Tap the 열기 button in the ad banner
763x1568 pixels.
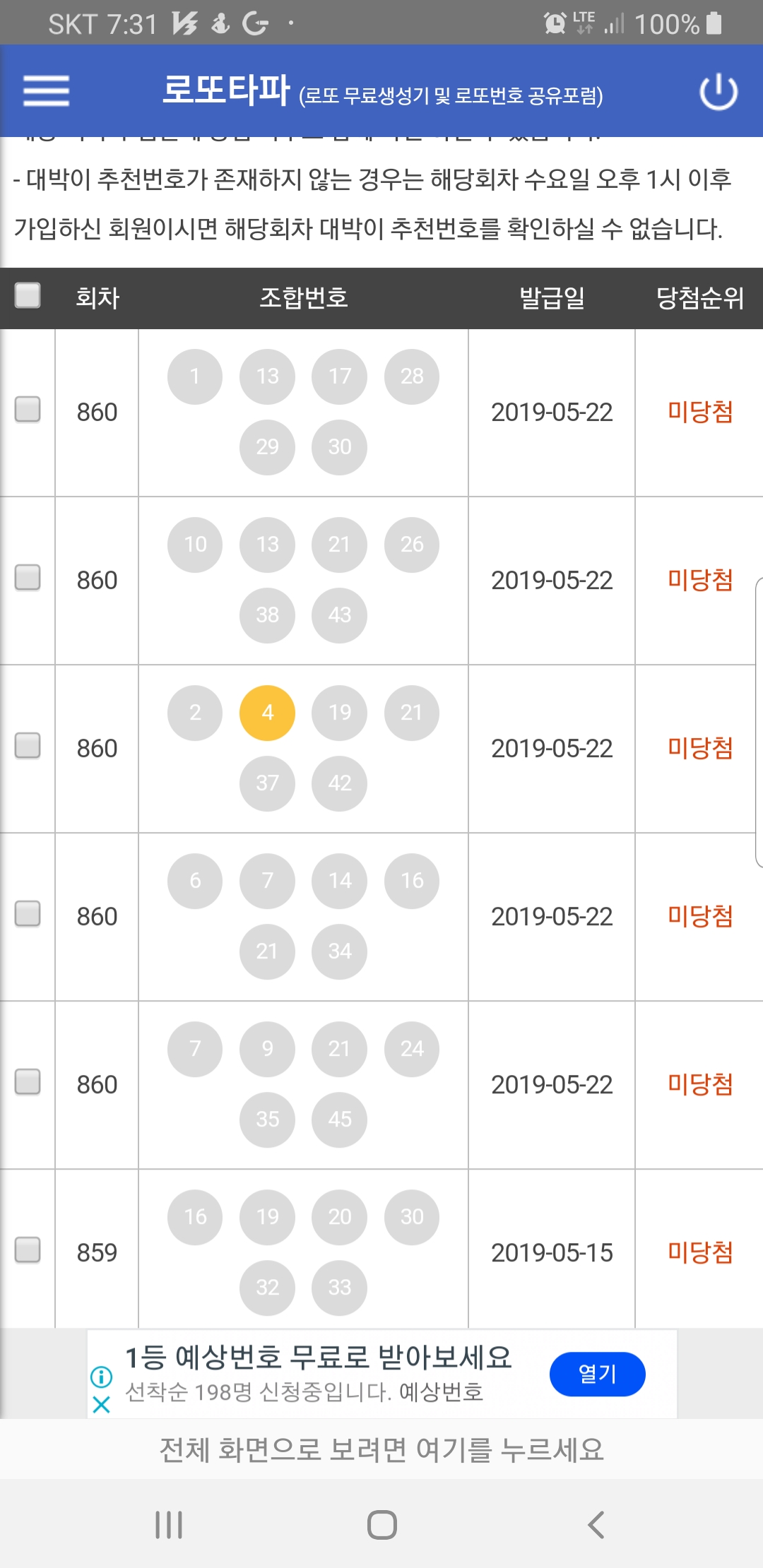pos(597,1374)
